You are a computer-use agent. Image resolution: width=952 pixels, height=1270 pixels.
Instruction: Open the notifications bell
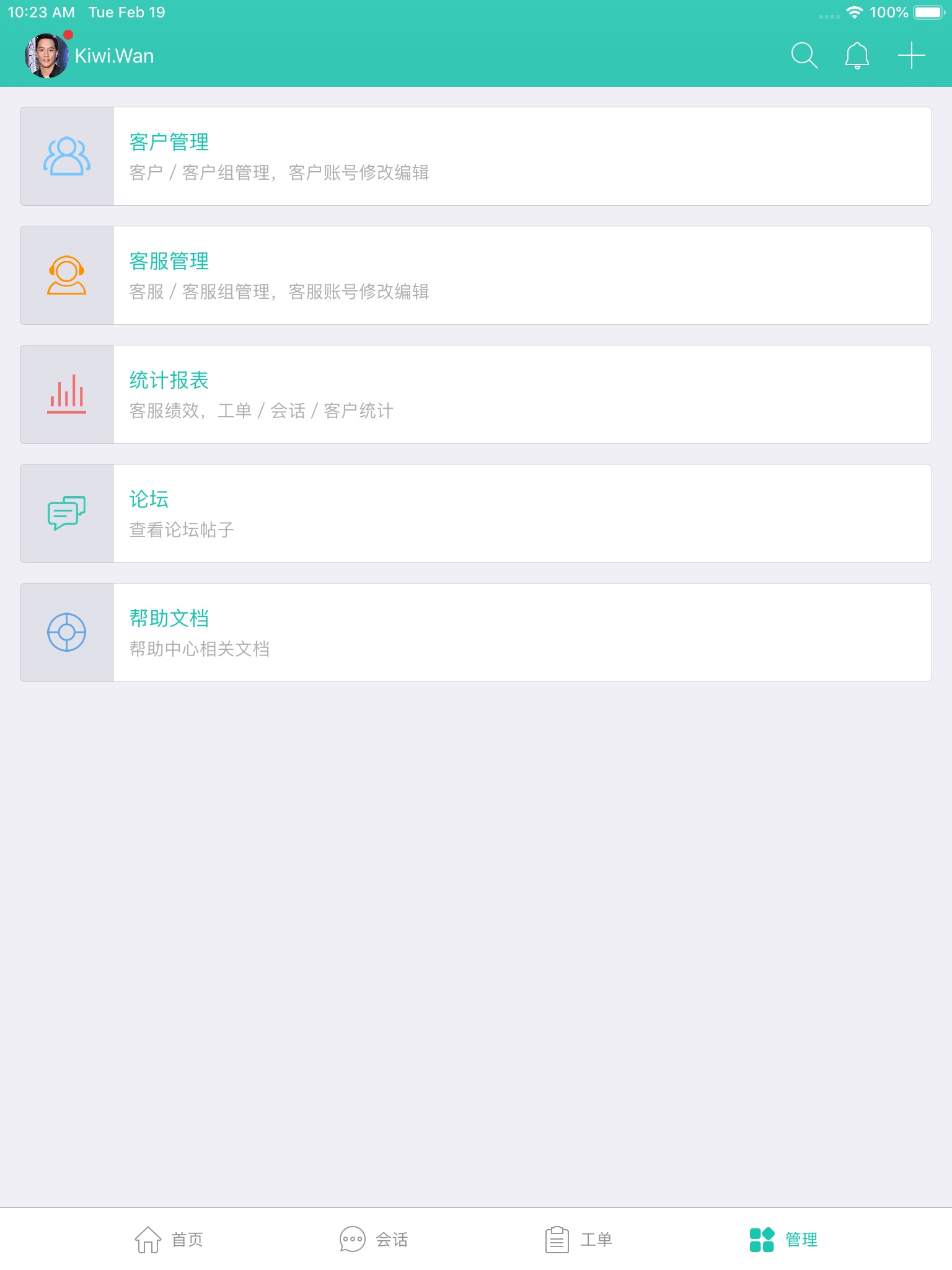click(857, 56)
